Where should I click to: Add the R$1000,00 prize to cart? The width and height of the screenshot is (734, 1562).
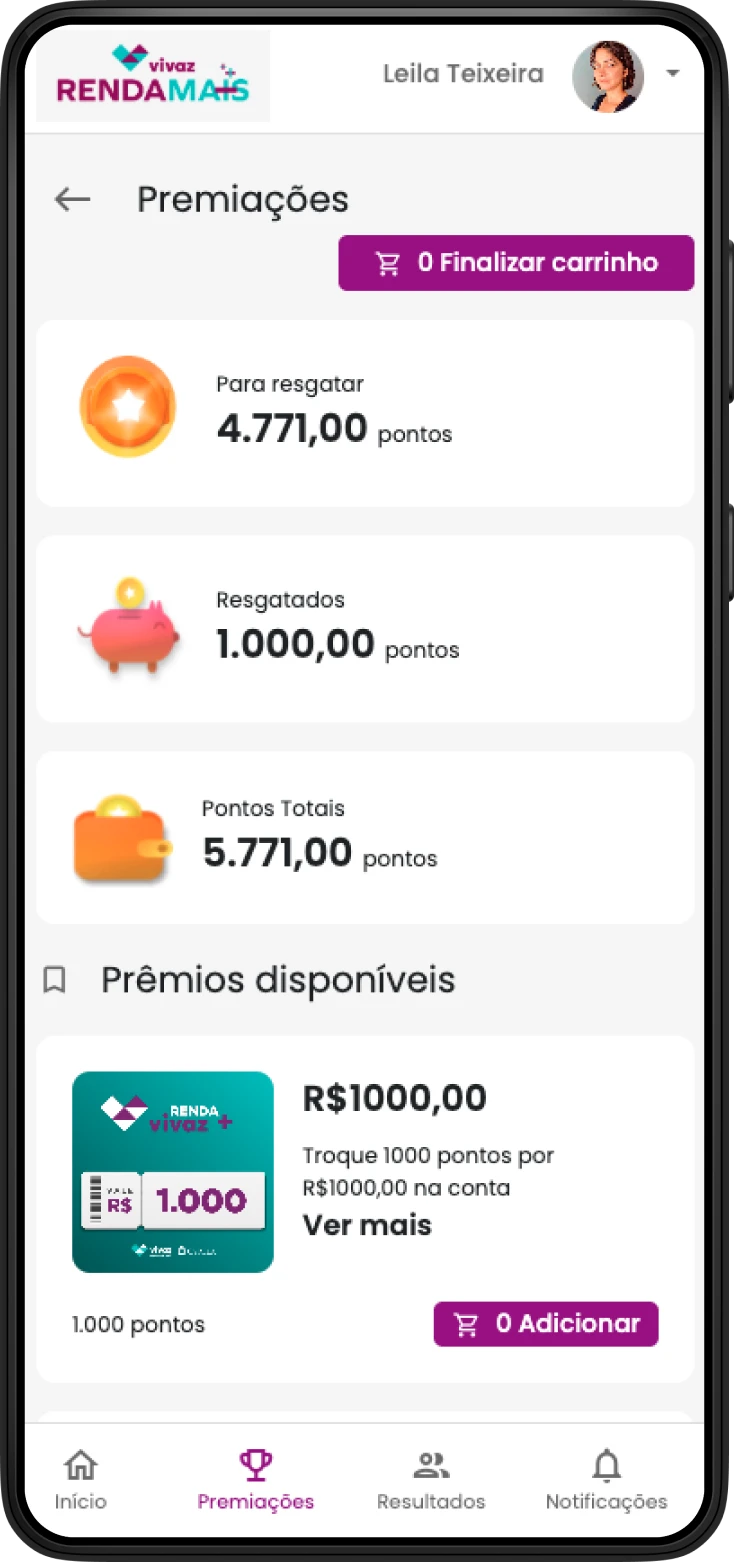pos(546,1324)
